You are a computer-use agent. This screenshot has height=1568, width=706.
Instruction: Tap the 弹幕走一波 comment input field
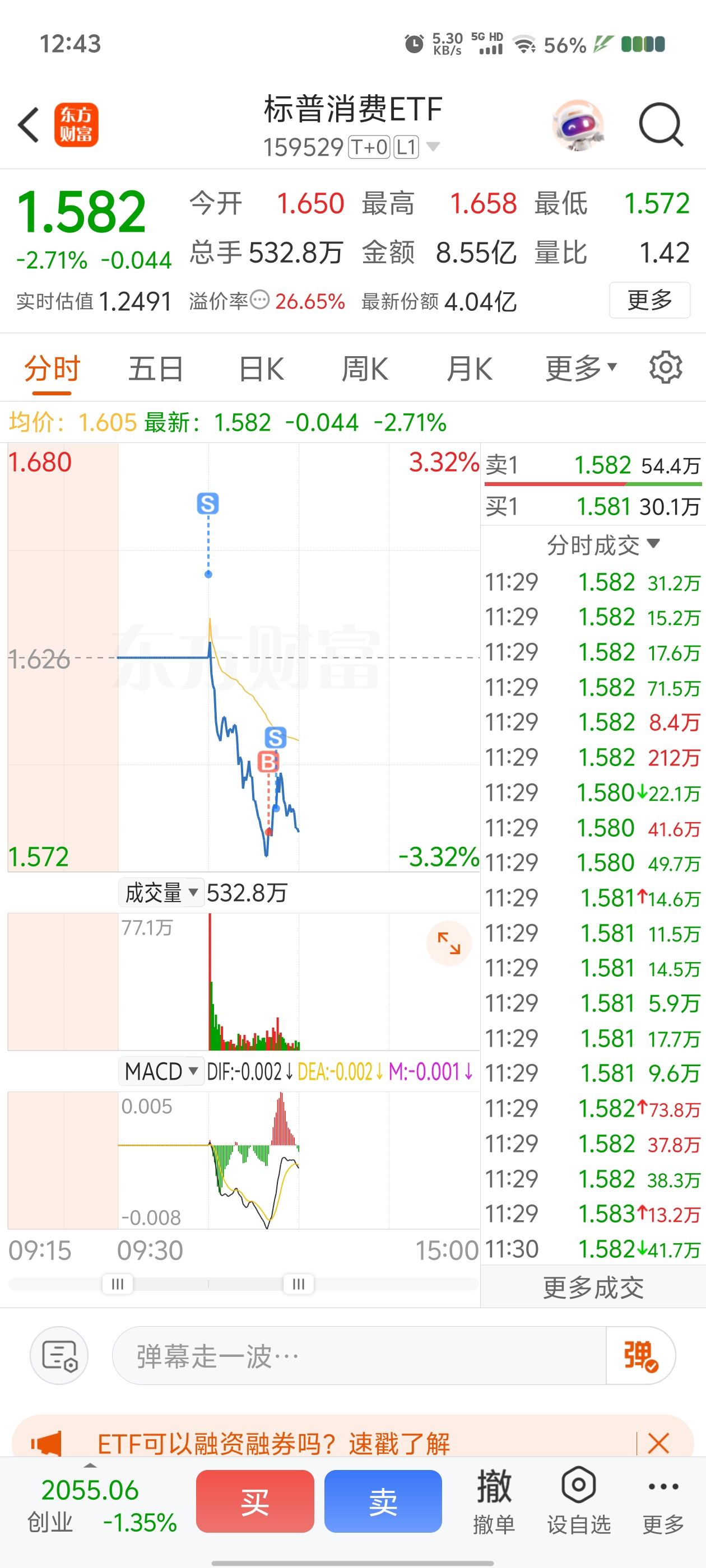[335, 1356]
